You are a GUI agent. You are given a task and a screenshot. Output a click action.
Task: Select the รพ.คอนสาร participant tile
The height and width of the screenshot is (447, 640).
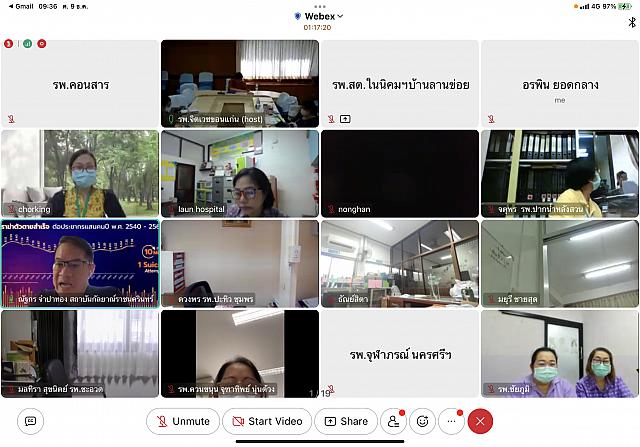[79, 84]
